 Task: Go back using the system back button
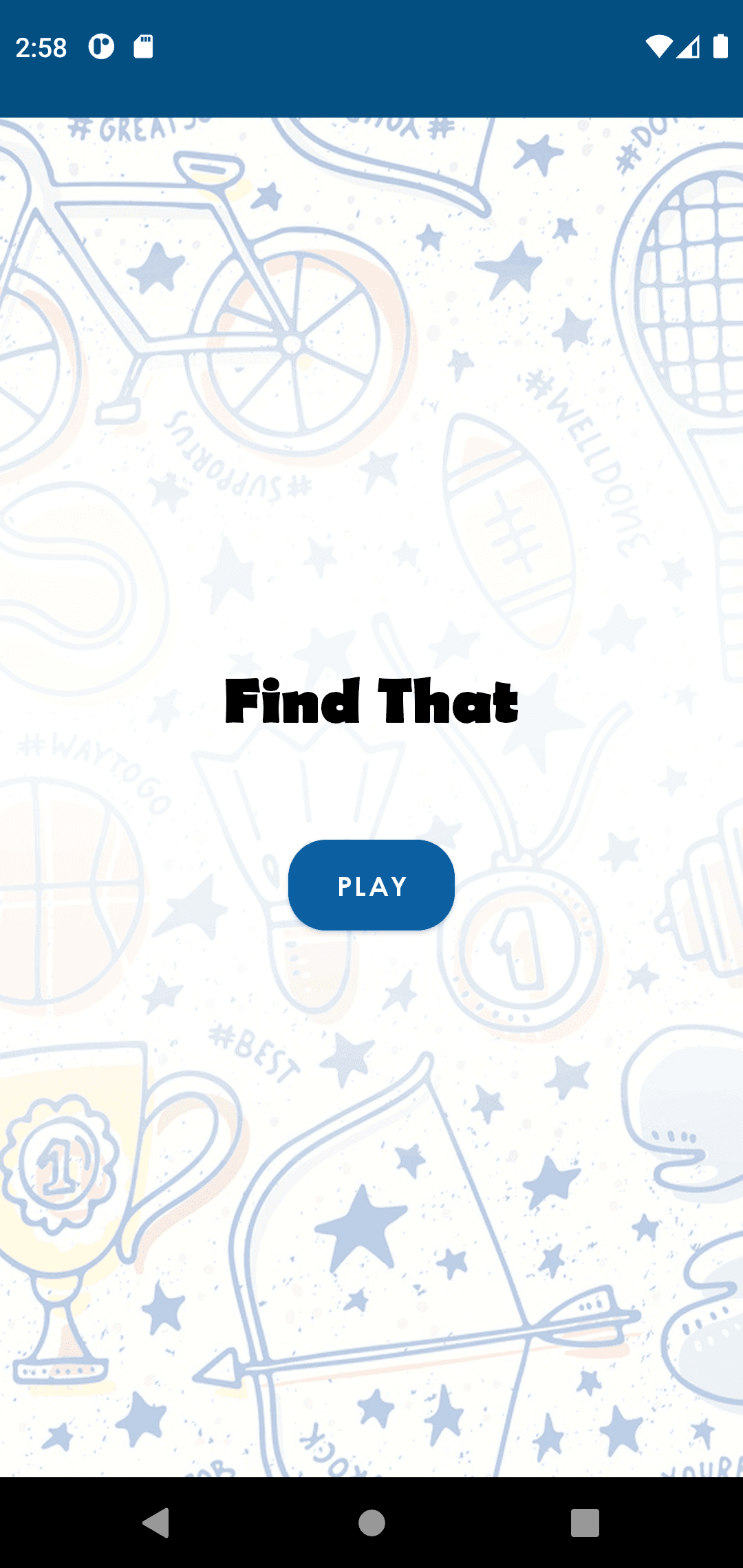pyautogui.click(x=157, y=1523)
